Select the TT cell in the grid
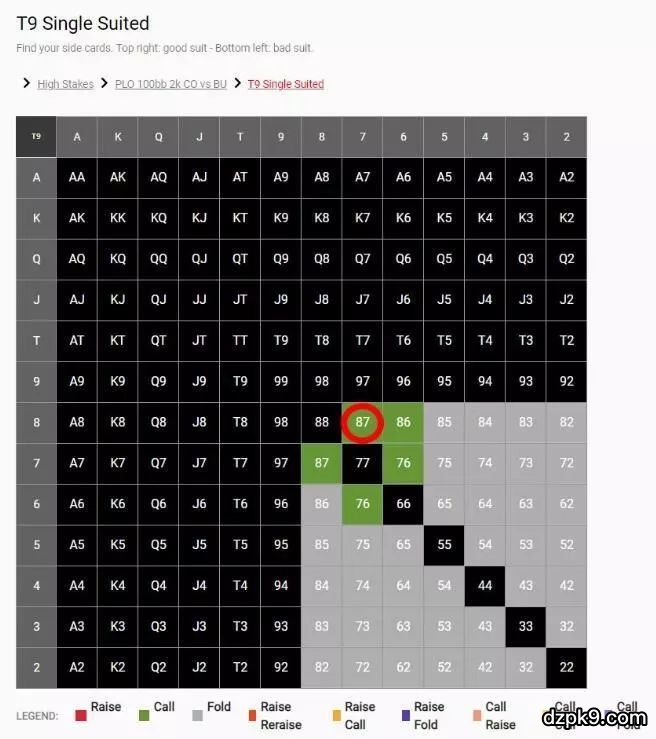This screenshot has width=656, height=739. point(240,340)
